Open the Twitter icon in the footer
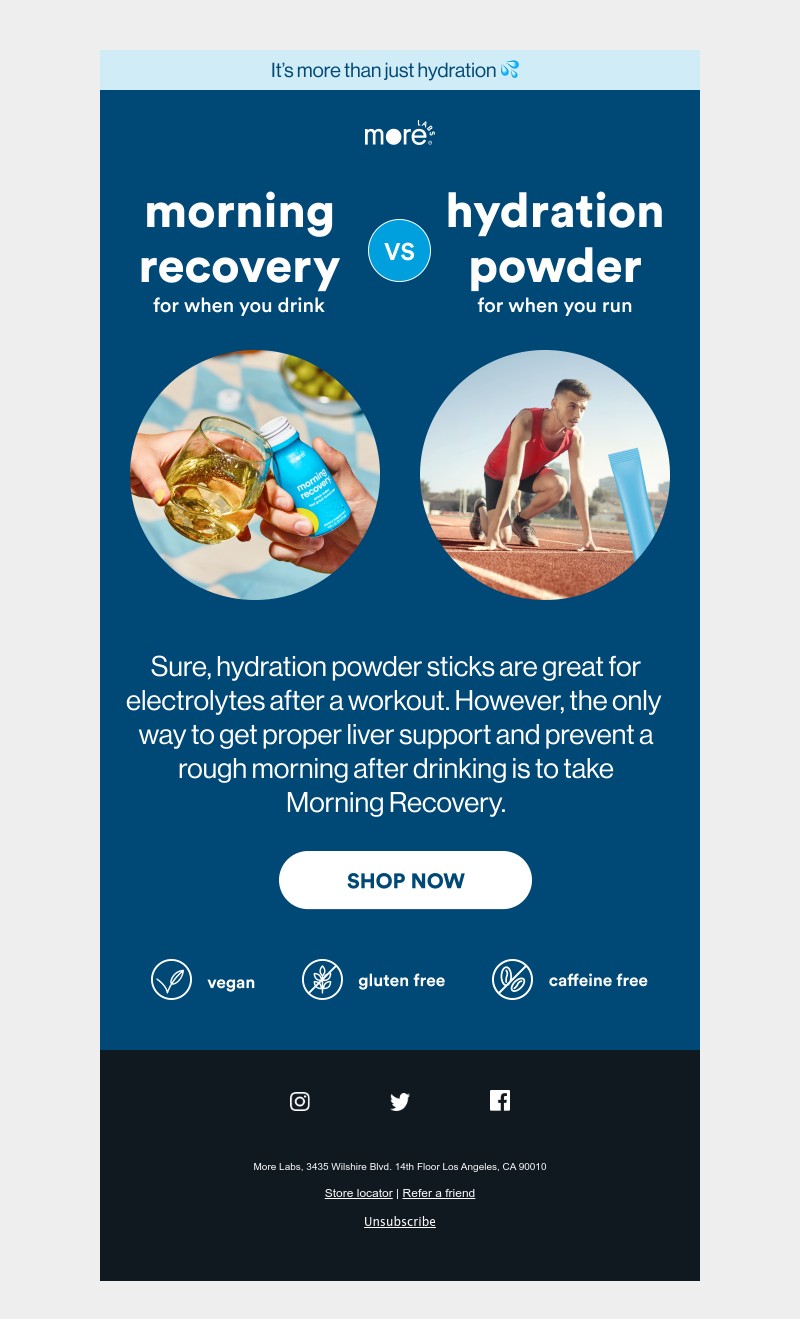 tap(400, 1101)
